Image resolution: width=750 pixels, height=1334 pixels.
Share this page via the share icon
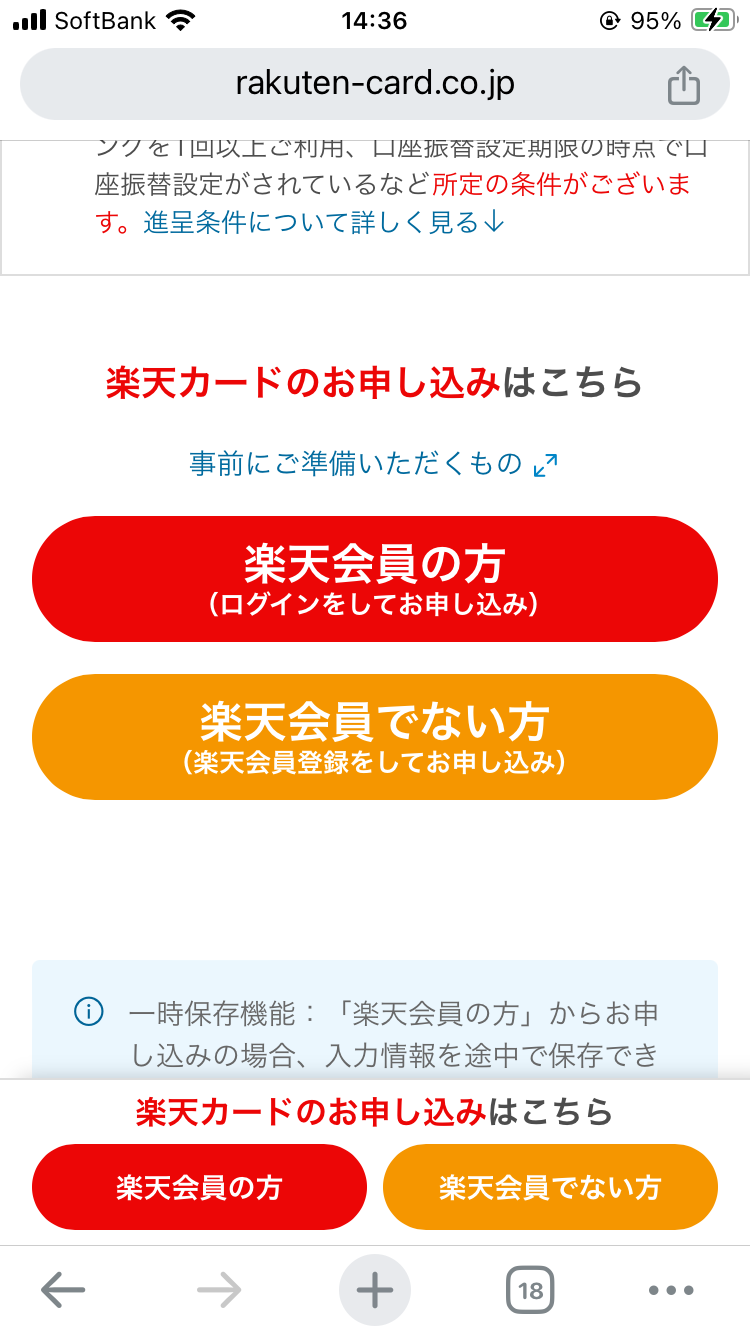tap(683, 85)
